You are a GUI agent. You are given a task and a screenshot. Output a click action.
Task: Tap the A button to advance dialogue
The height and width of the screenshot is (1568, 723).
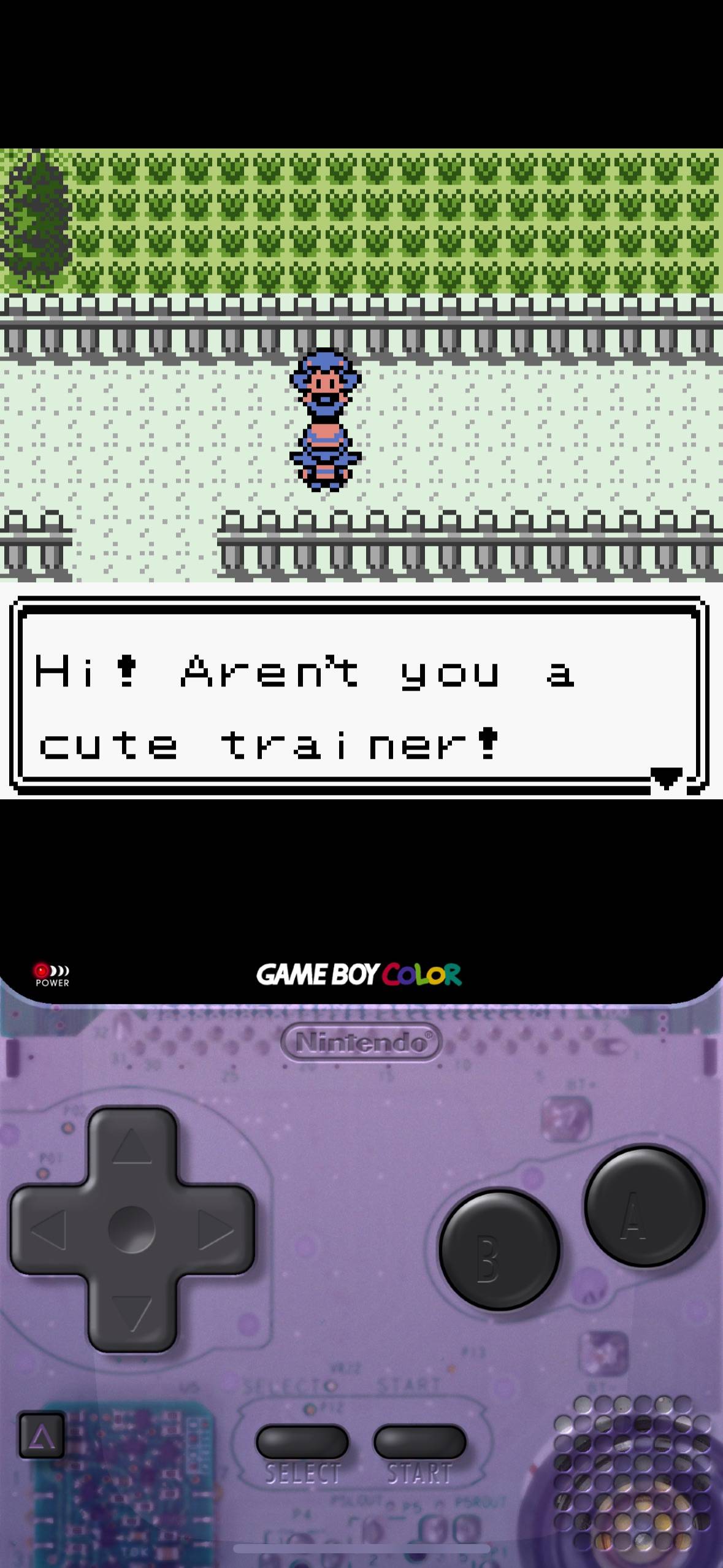click(645, 1207)
